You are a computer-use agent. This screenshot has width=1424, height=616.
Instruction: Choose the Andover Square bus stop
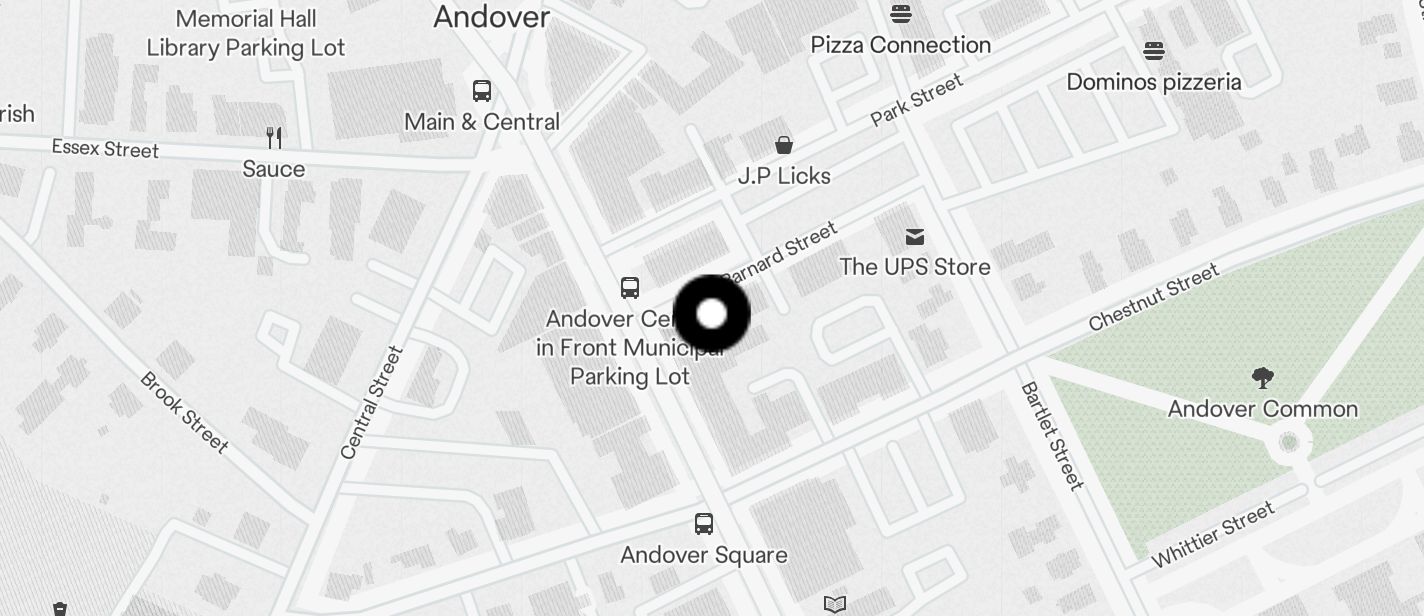click(704, 524)
